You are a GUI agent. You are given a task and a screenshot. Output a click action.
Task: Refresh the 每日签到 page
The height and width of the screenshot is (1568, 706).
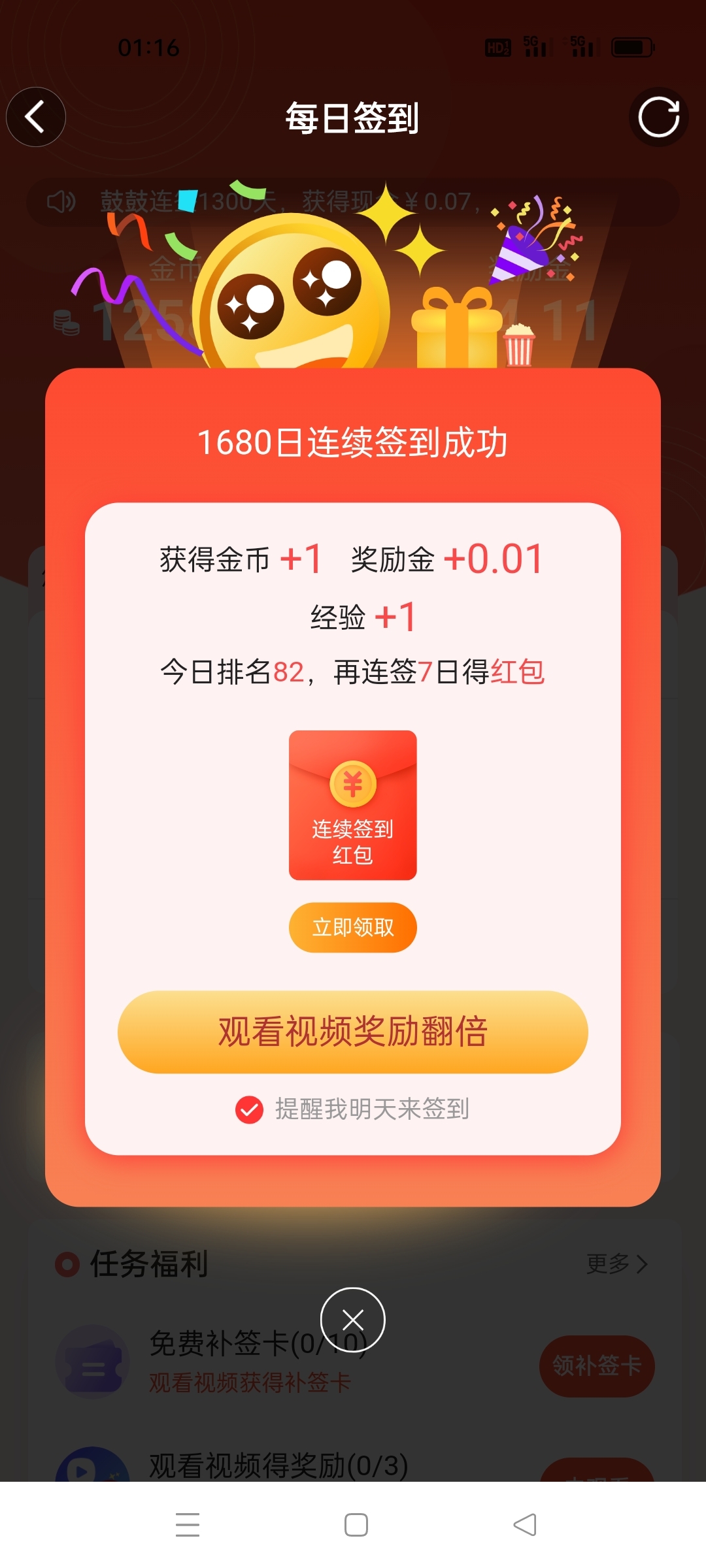[x=658, y=117]
